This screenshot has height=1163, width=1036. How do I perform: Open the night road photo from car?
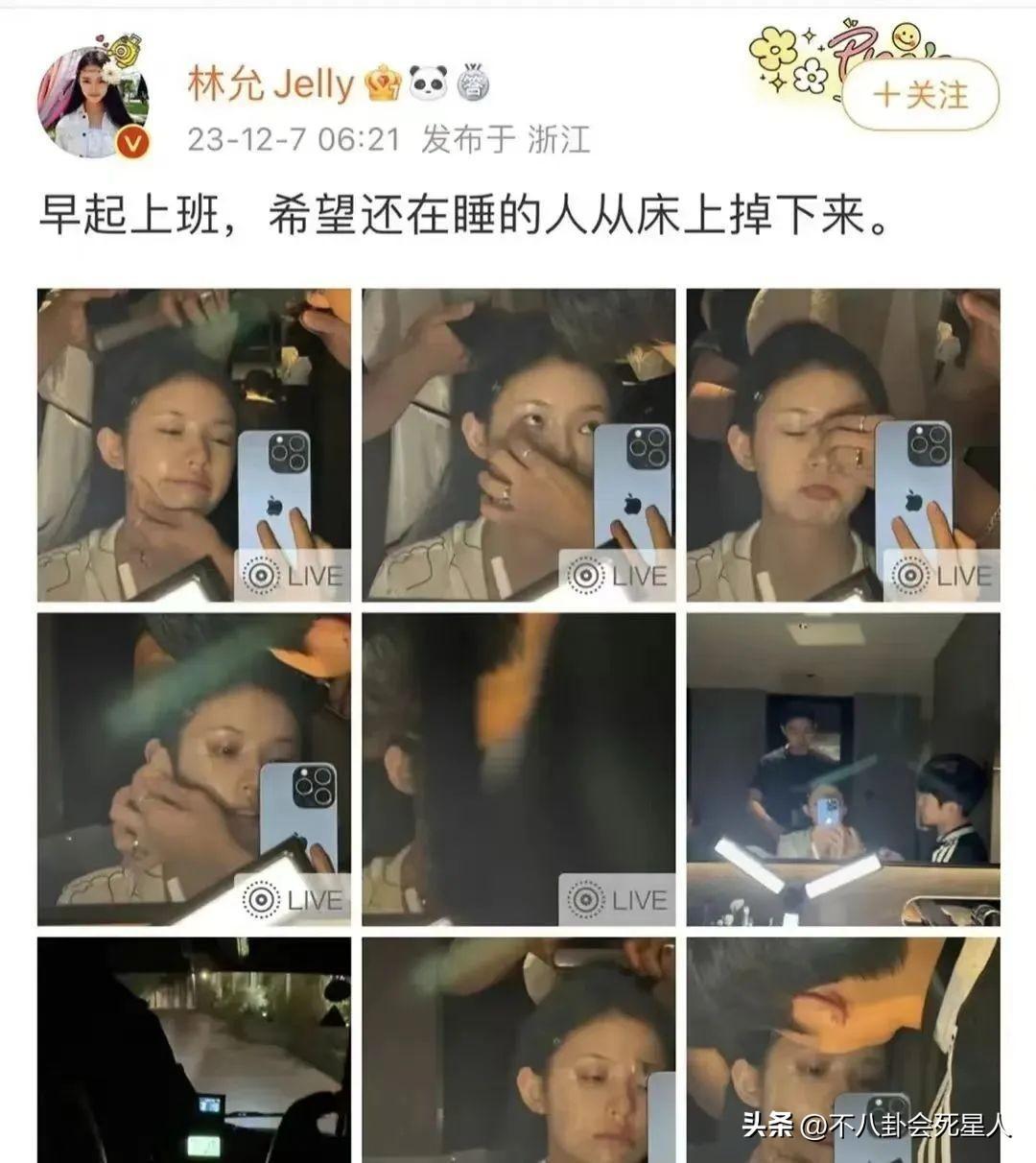coord(194,1050)
